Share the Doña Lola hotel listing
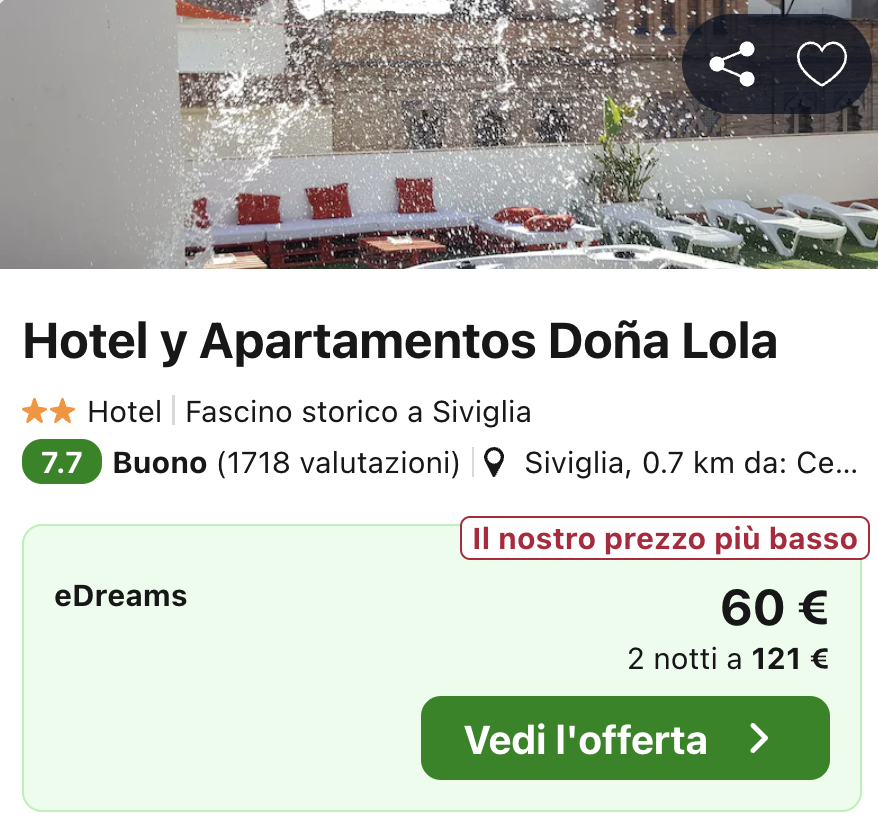This screenshot has height=824, width=878. click(732, 65)
